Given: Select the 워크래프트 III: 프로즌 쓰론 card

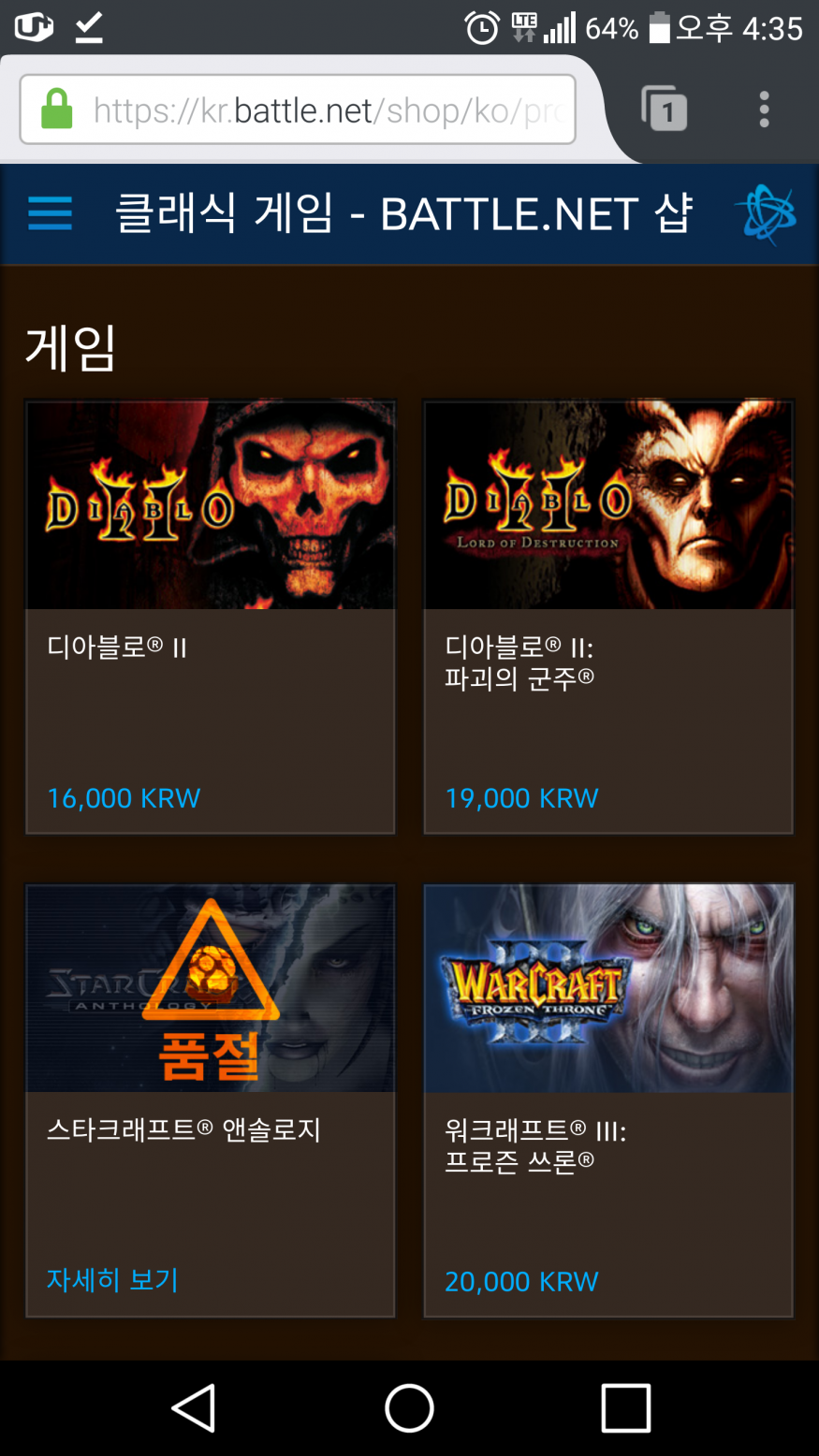Looking at the screenshot, I should [608, 1099].
